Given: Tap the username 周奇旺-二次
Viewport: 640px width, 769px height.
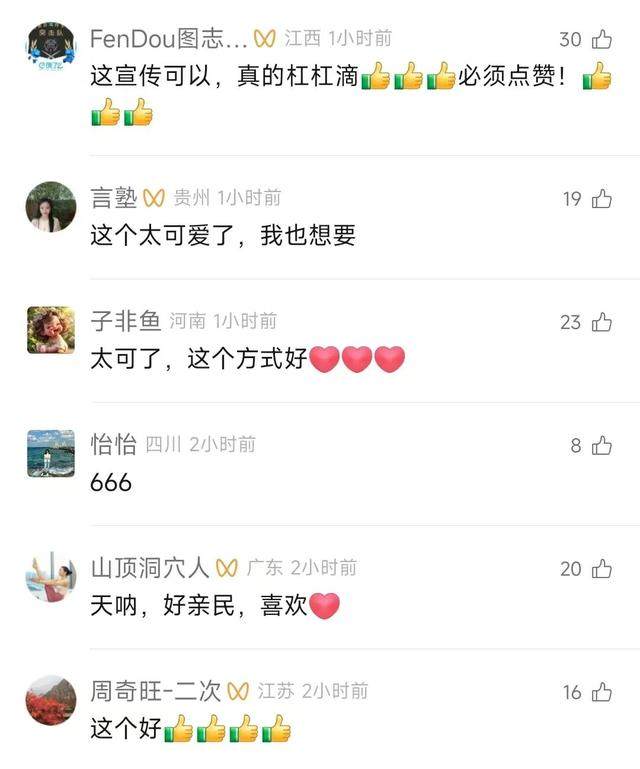Looking at the screenshot, I should (x=156, y=691).
